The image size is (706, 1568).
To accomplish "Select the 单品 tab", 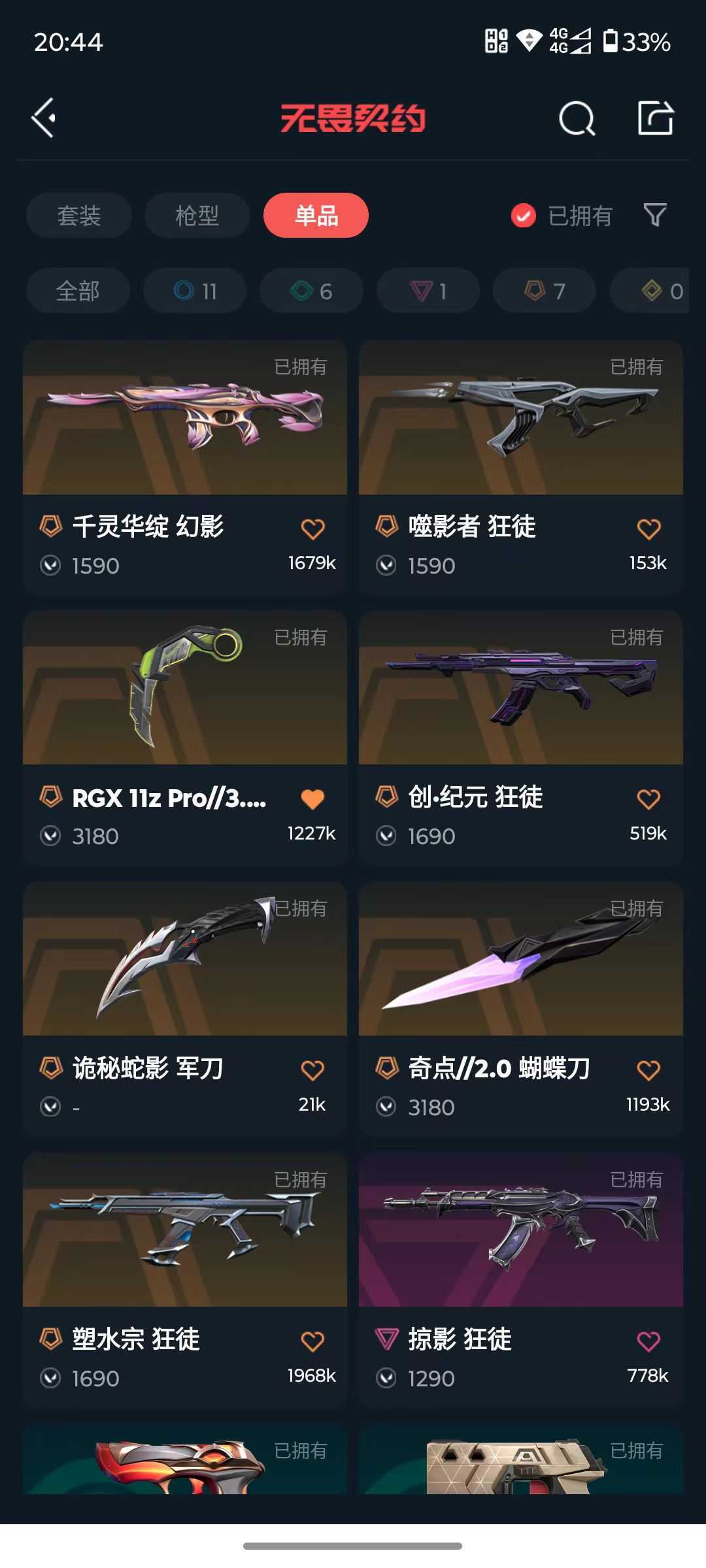I will [x=316, y=216].
